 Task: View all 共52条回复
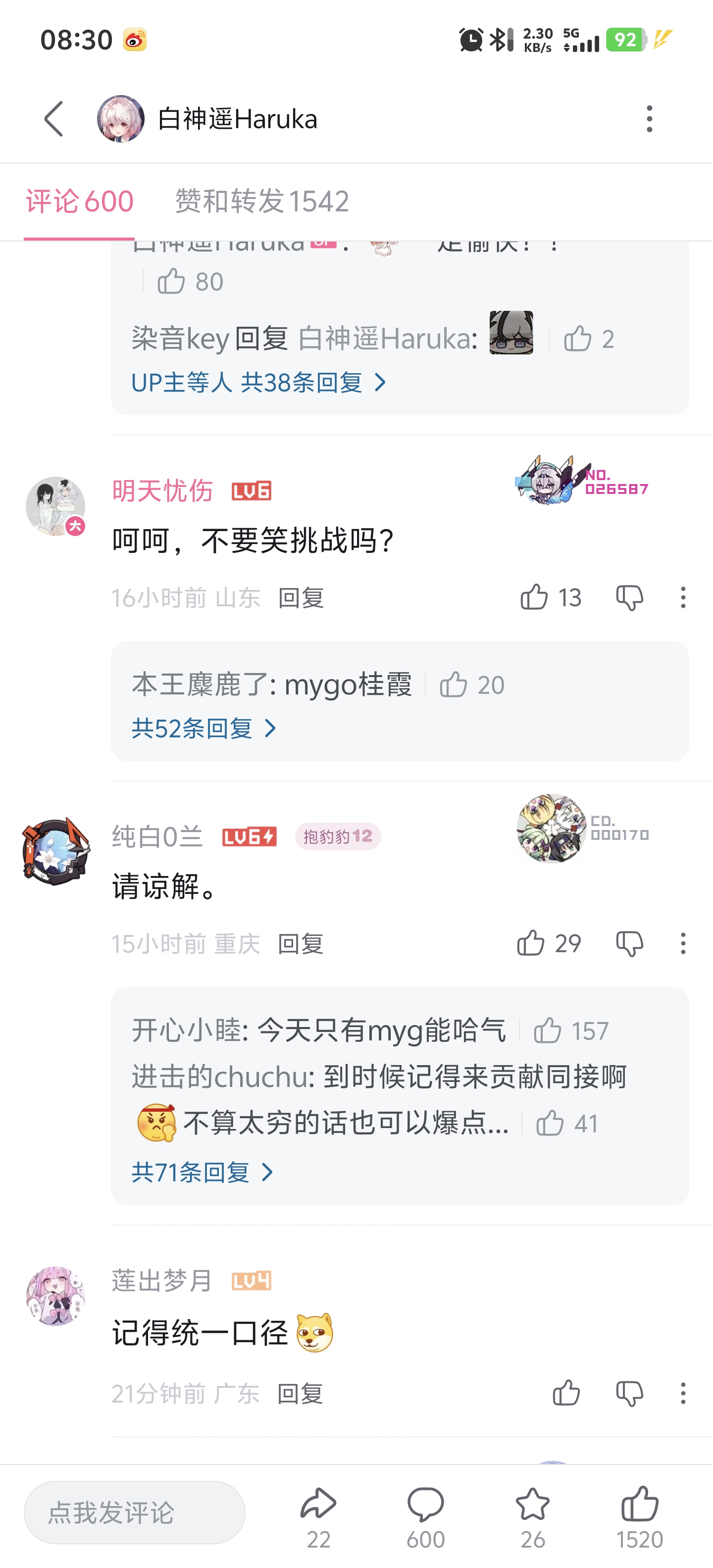204,728
